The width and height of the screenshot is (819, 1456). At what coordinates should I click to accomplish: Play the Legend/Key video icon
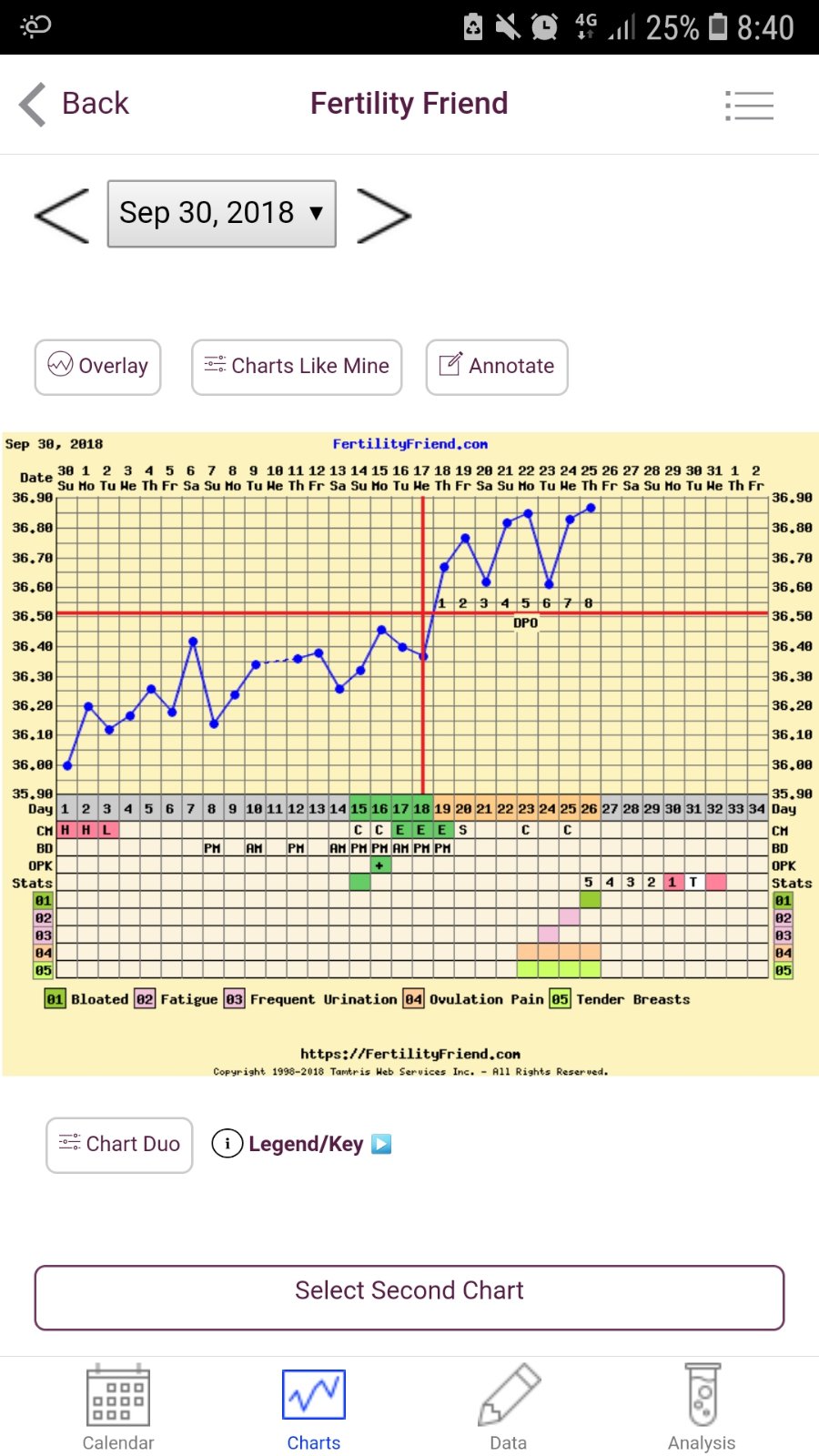(x=382, y=1144)
